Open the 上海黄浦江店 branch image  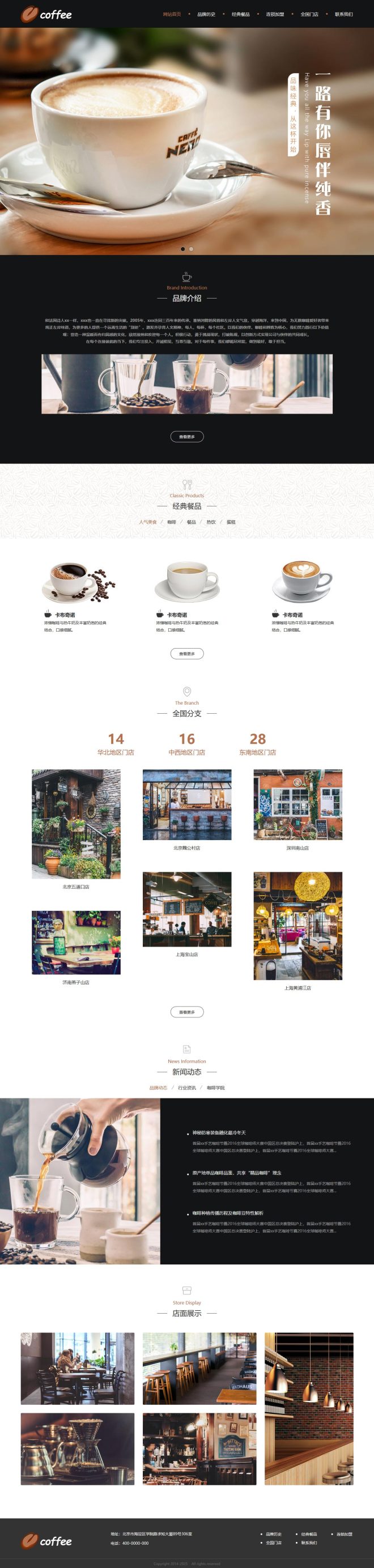298,926
